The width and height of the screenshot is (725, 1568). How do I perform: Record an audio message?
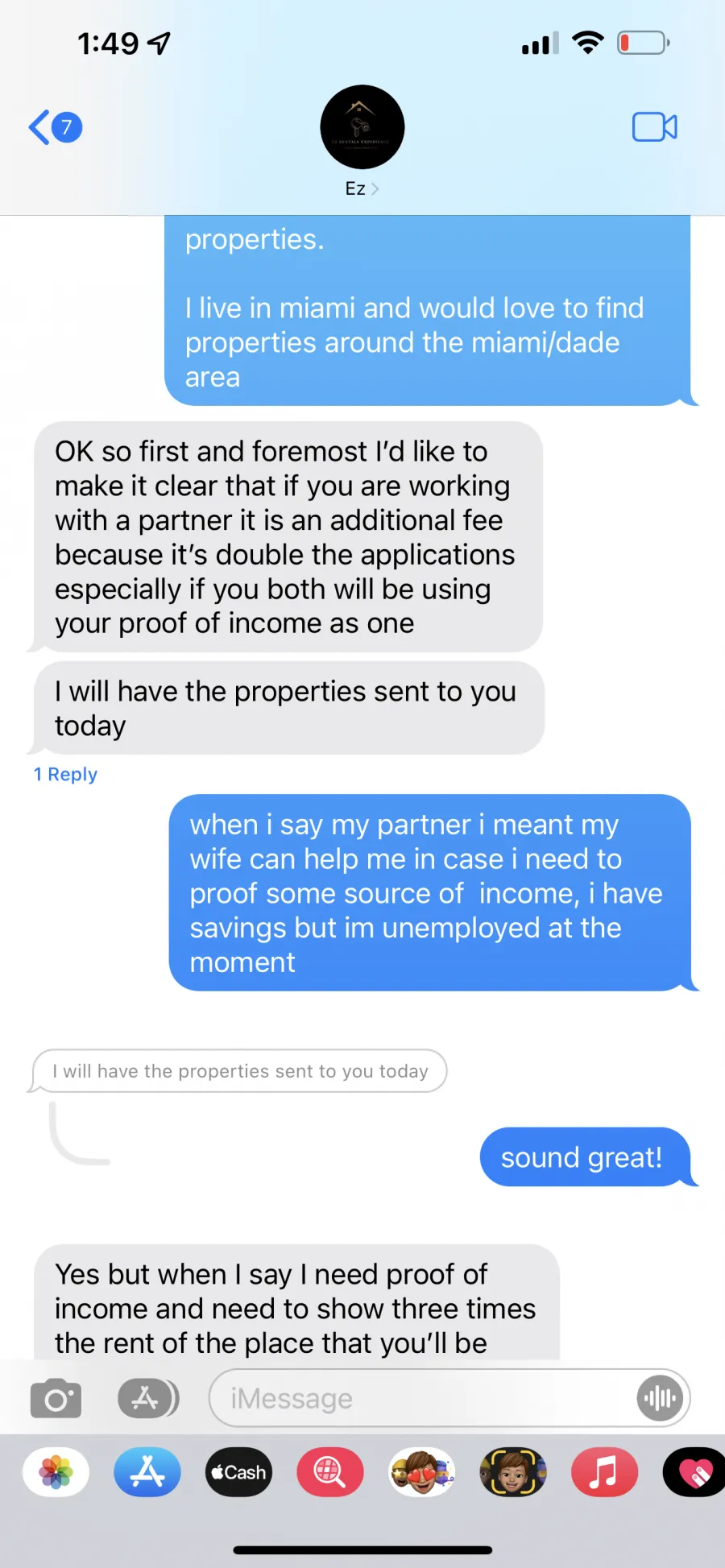tap(661, 1398)
